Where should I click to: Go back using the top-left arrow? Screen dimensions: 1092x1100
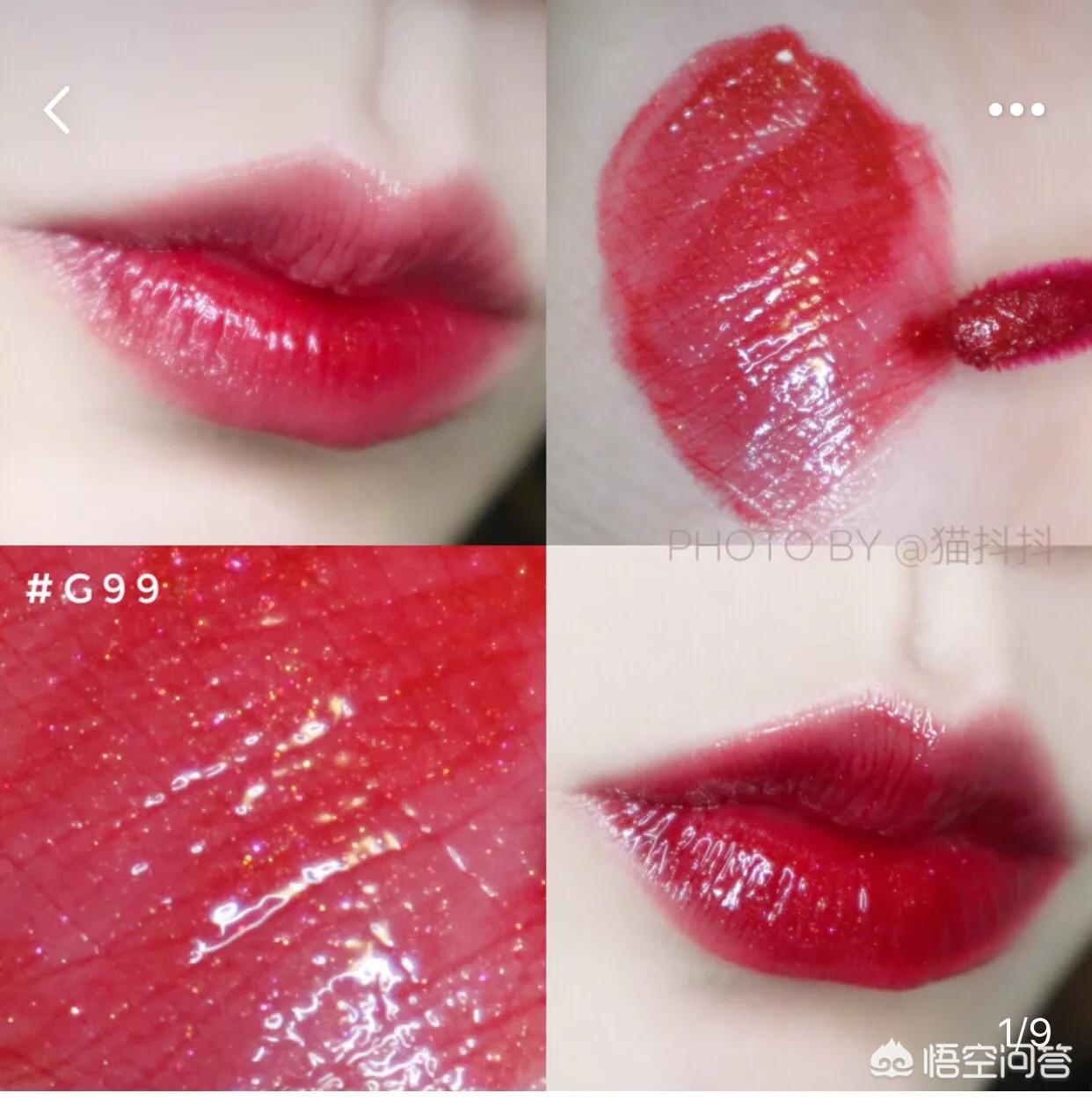[57, 110]
